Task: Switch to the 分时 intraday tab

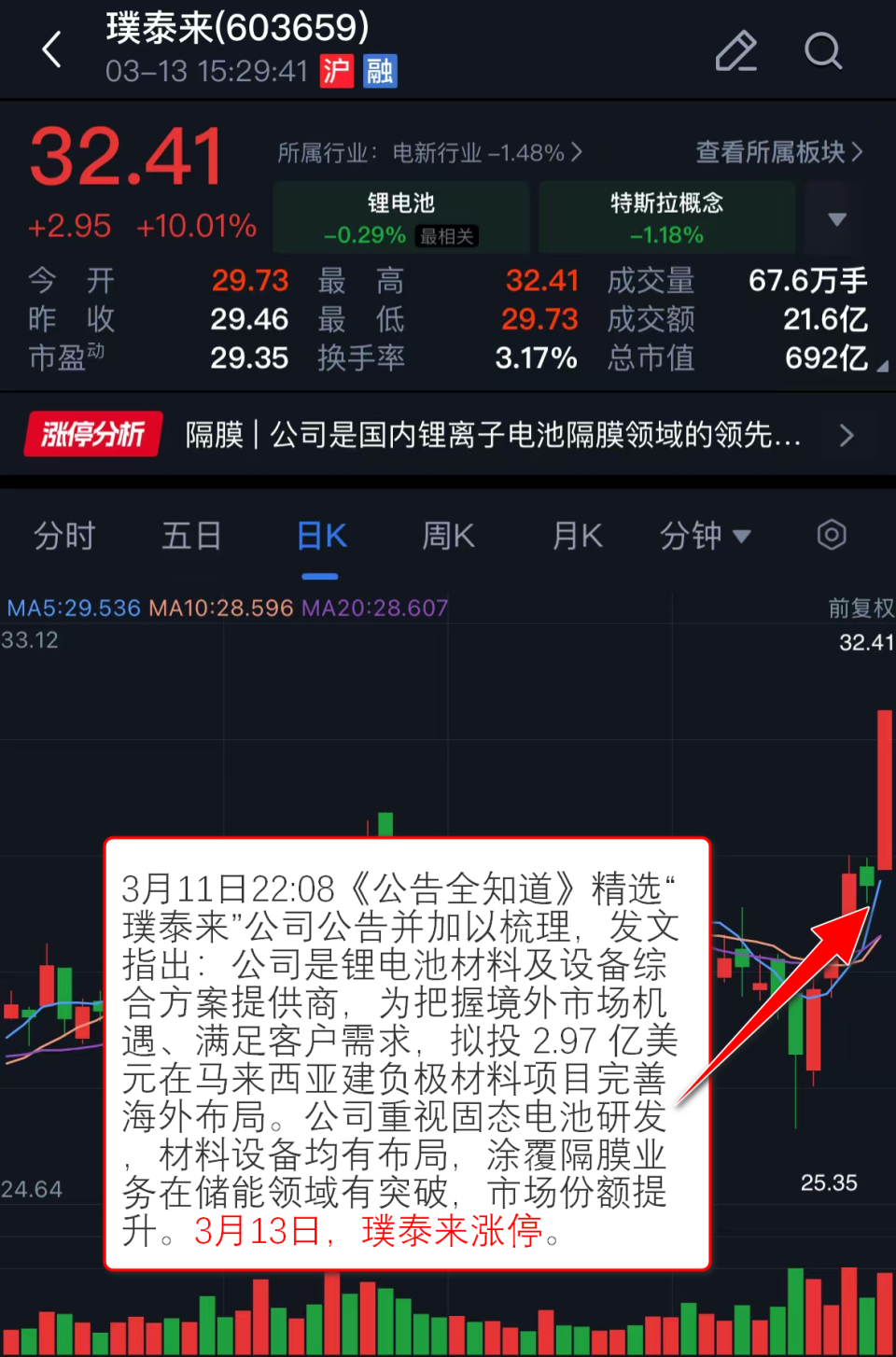Action: (x=63, y=535)
